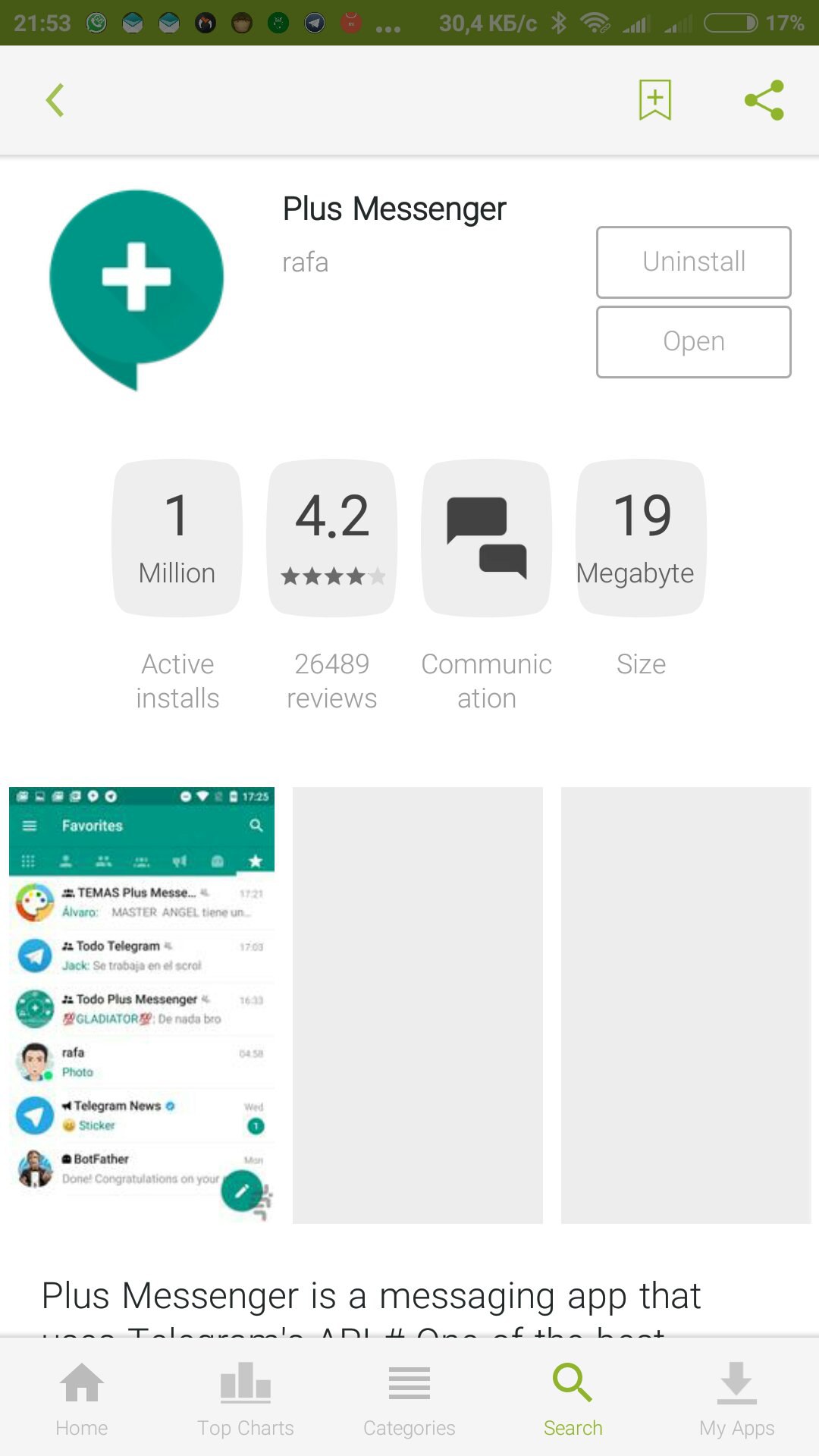Go back to the previous screen
The width and height of the screenshot is (819, 1456).
55,100
